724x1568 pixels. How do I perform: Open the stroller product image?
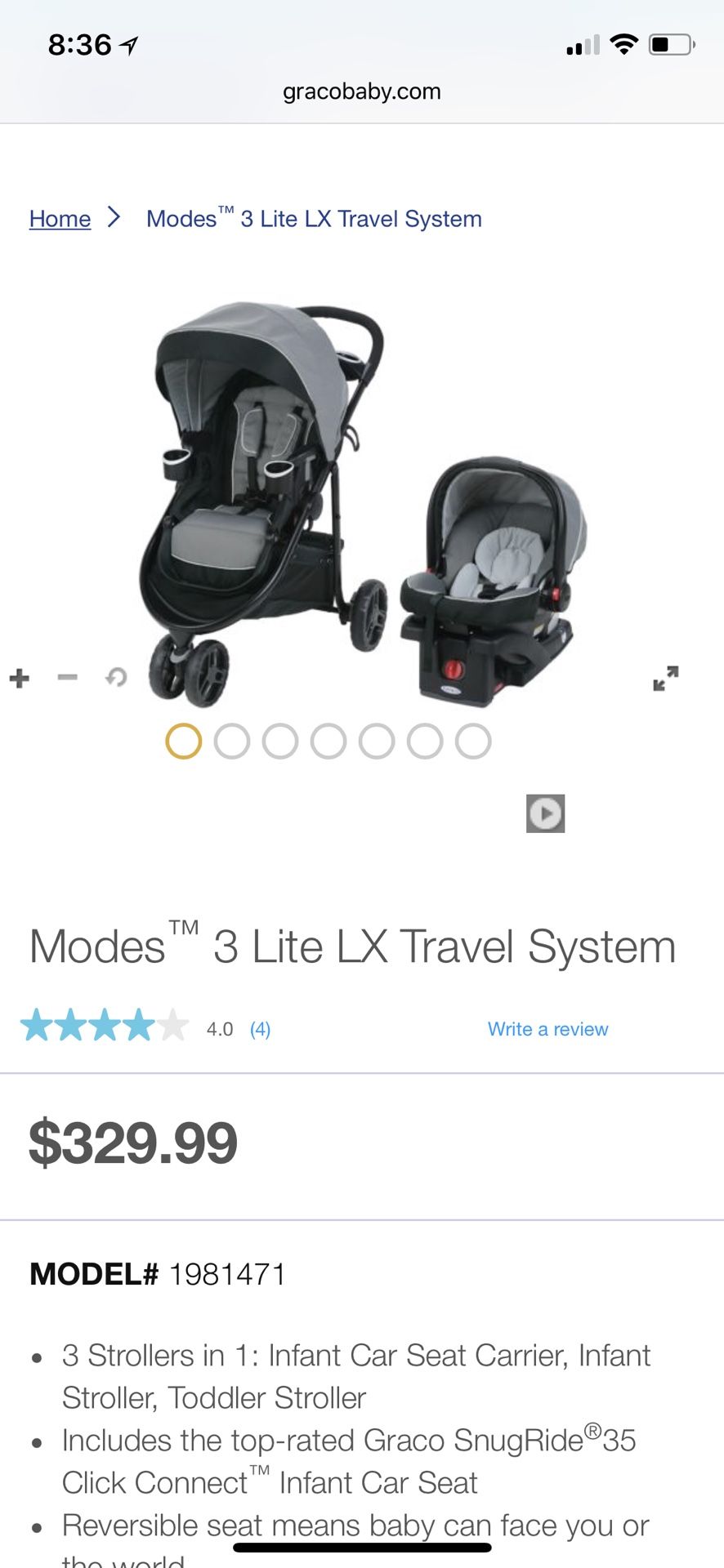coord(362,504)
